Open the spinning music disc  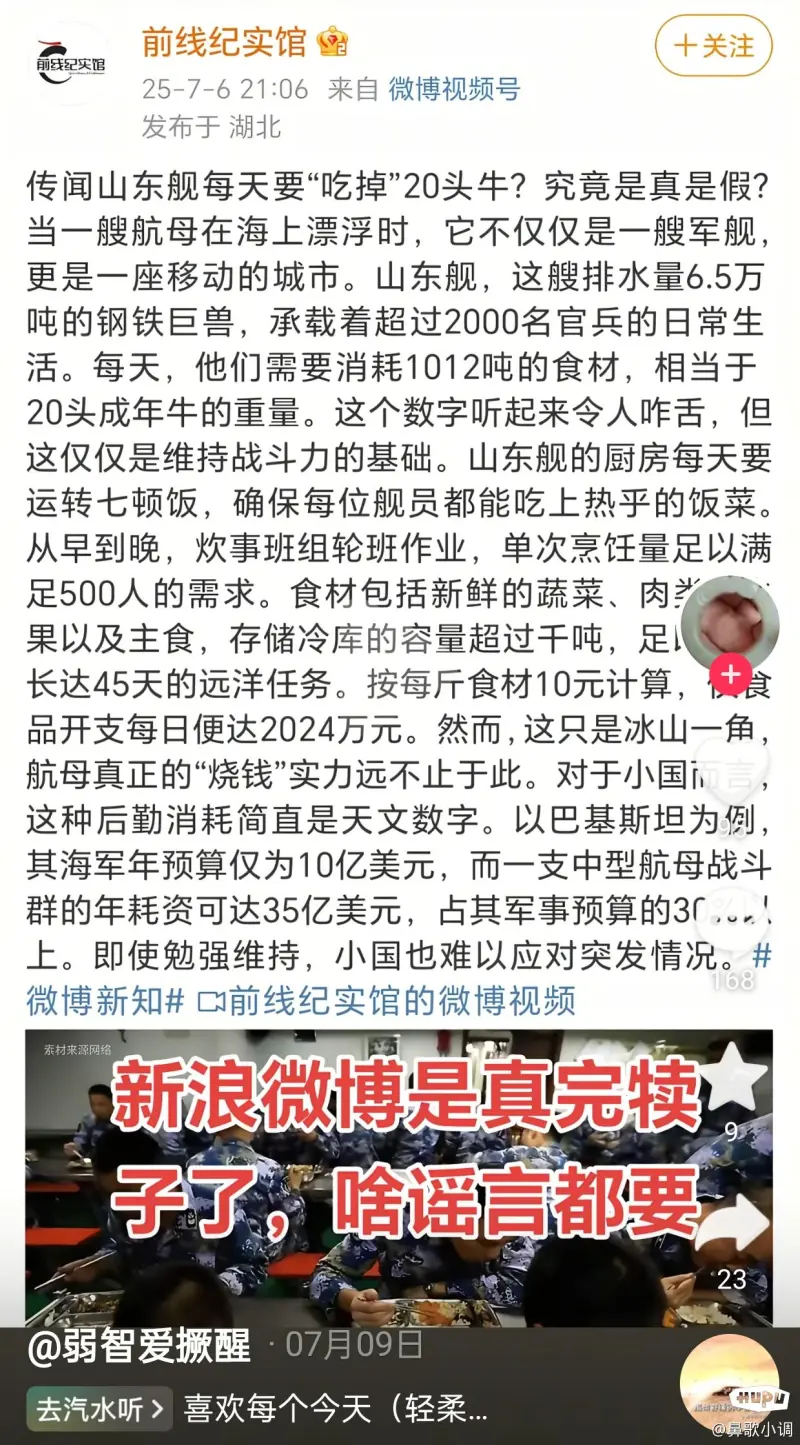point(728,1383)
